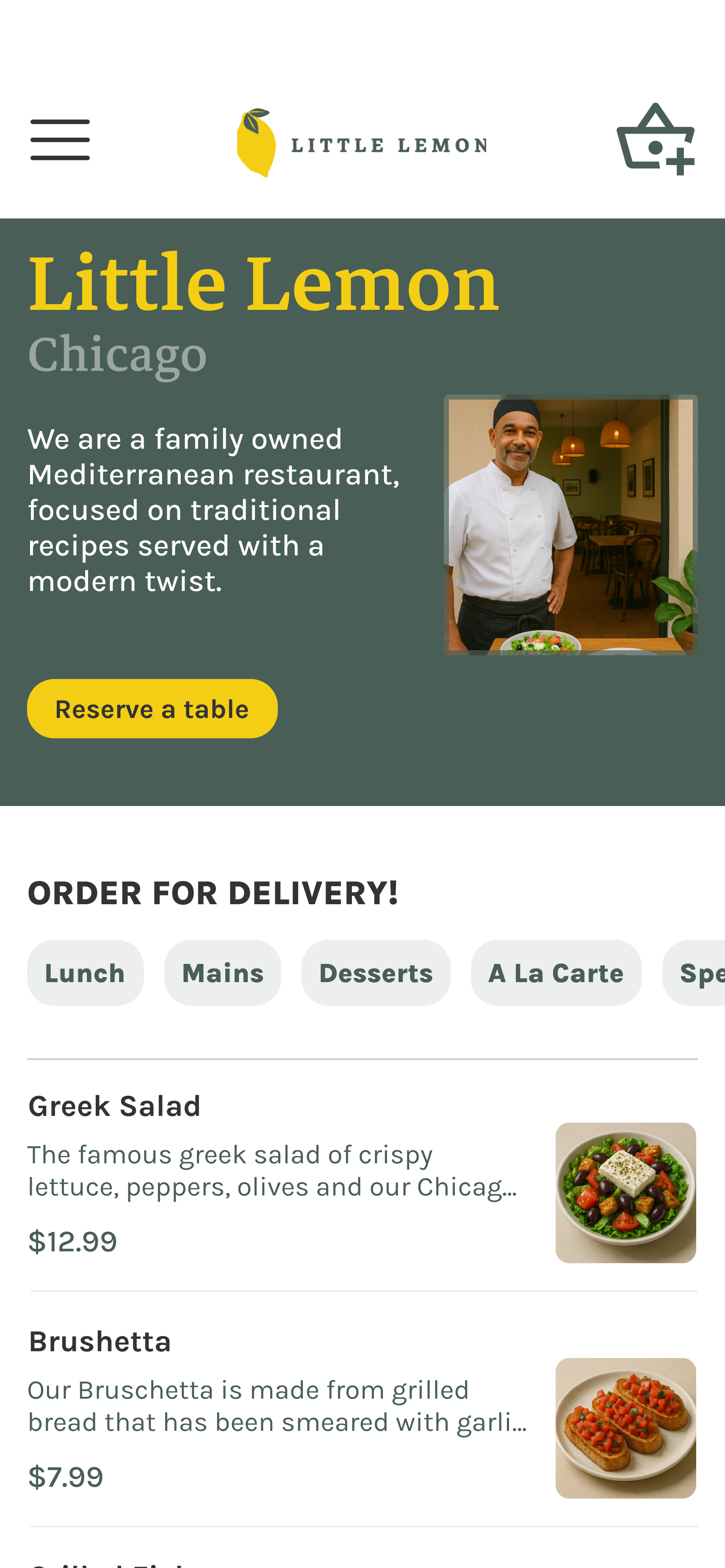Choose the A La Carte chip
The image size is (725, 1568).
pyautogui.click(x=556, y=973)
